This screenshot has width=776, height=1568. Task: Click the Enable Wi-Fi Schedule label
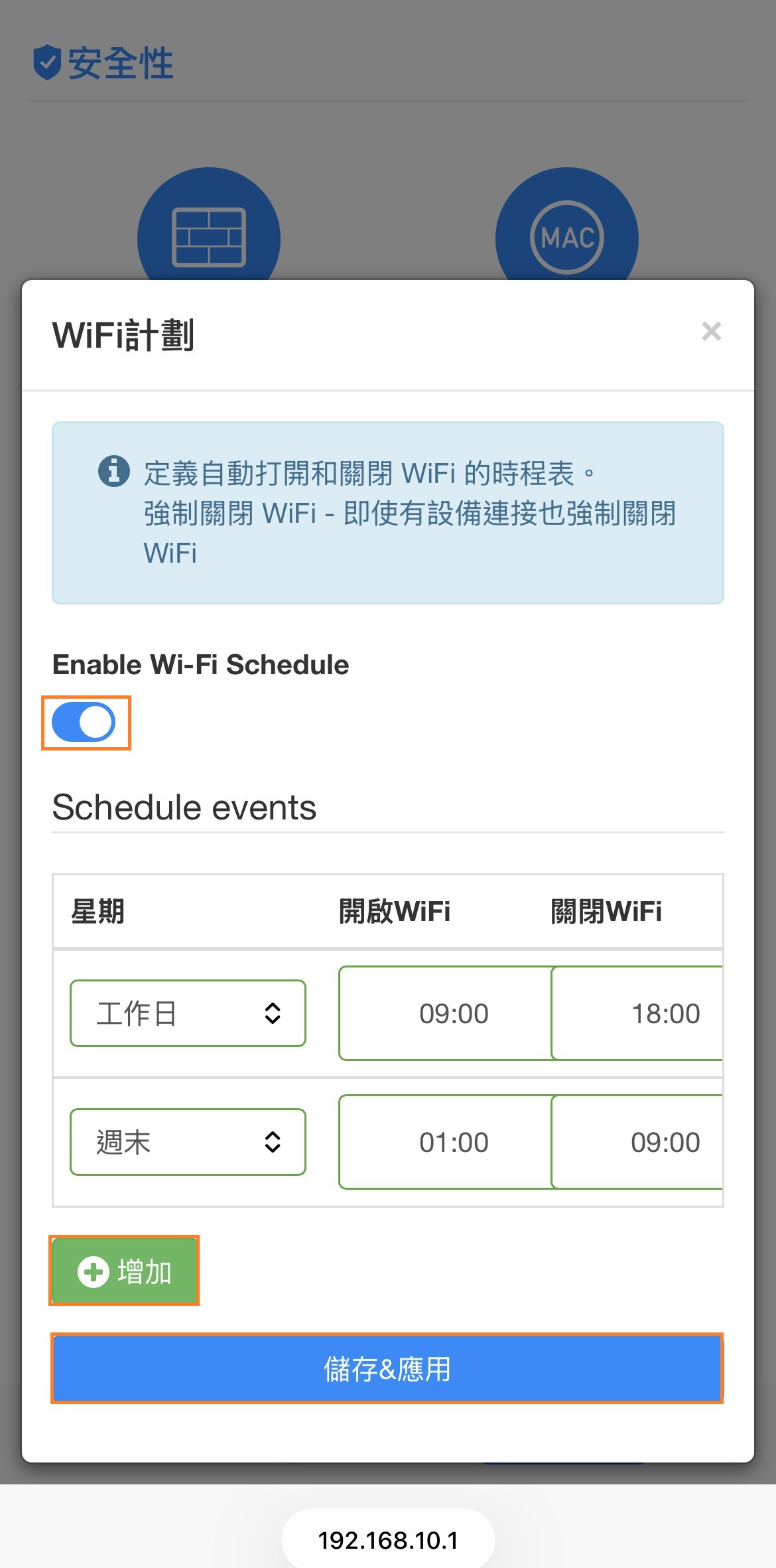pos(200,664)
